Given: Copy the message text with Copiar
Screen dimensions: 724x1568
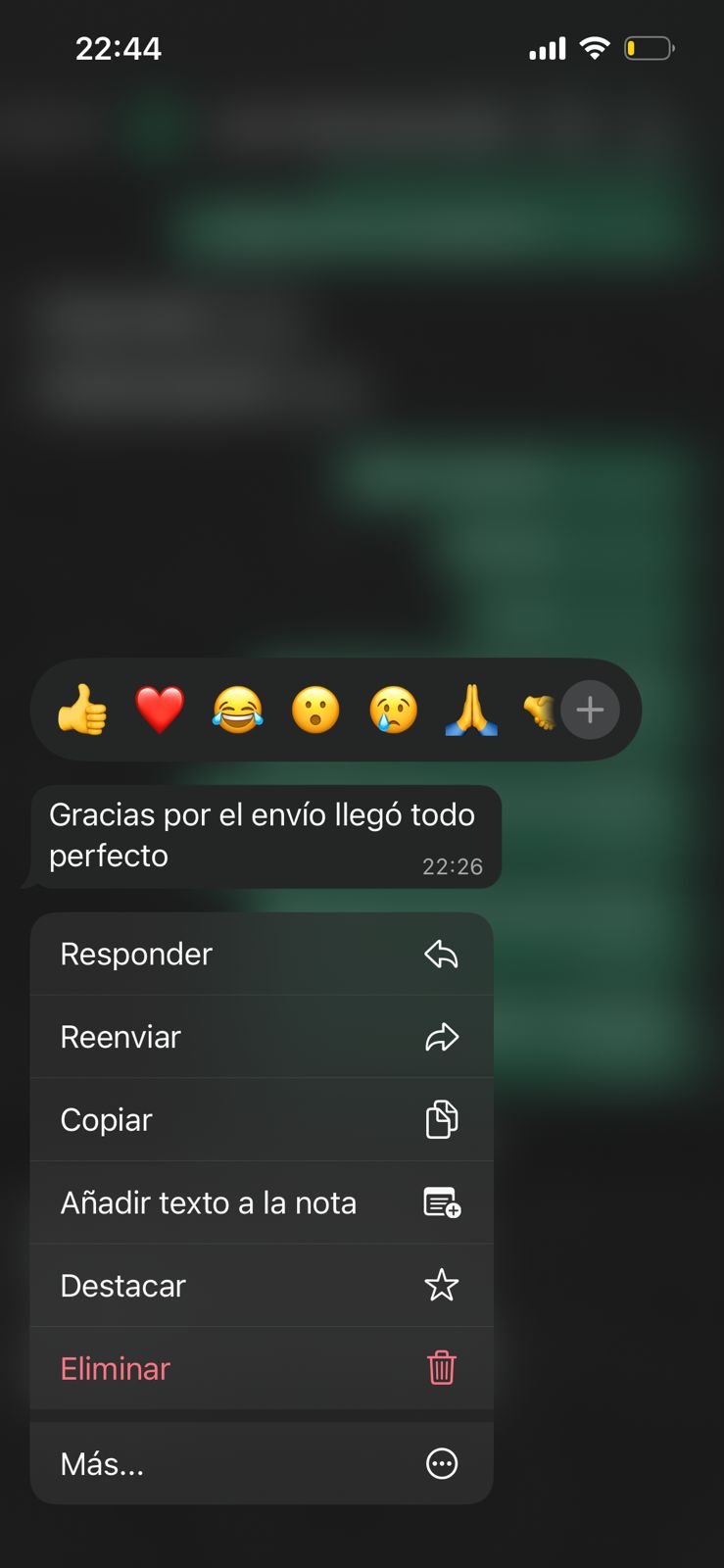Looking at the screenshot, I should click(262, 1120).
